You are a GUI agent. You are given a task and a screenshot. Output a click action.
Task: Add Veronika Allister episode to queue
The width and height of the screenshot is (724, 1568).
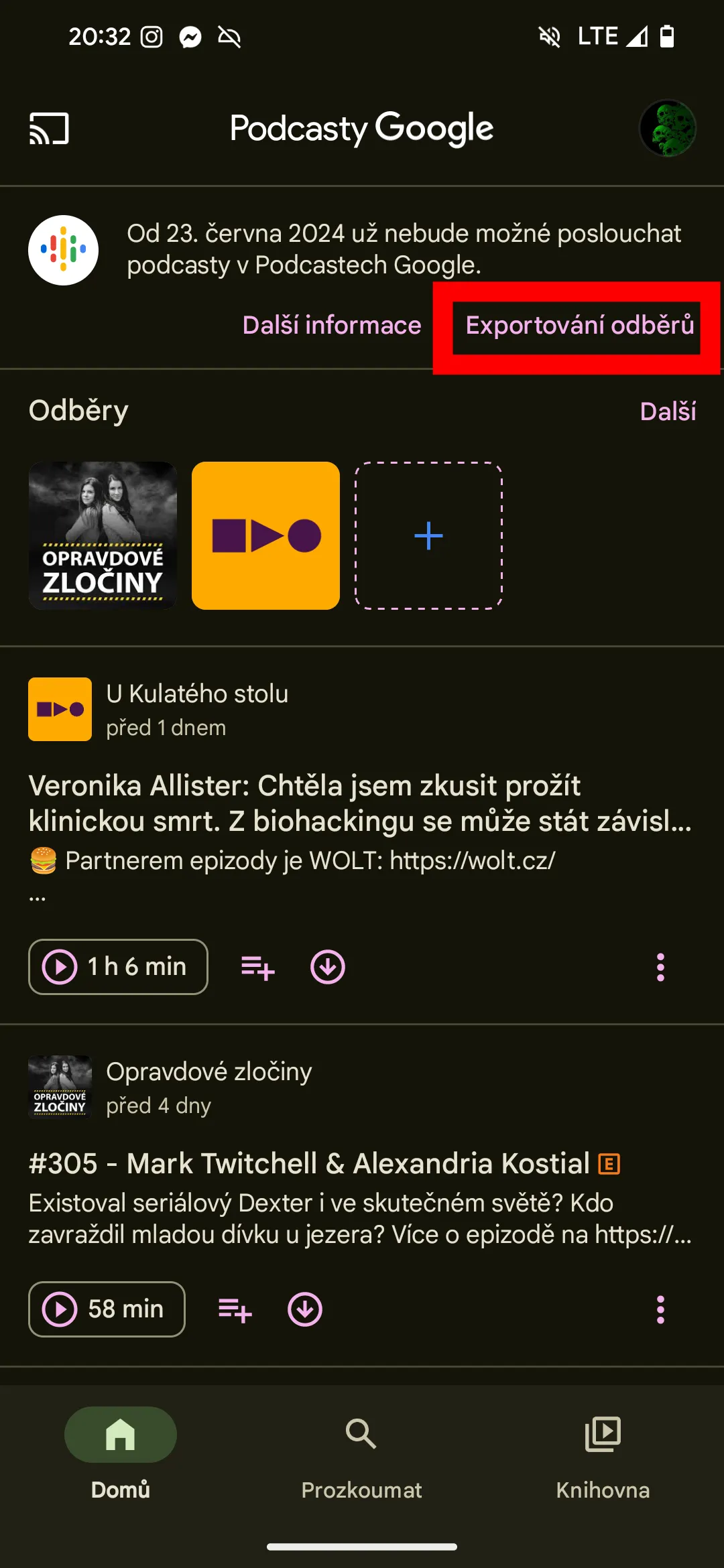coord(258,967)
